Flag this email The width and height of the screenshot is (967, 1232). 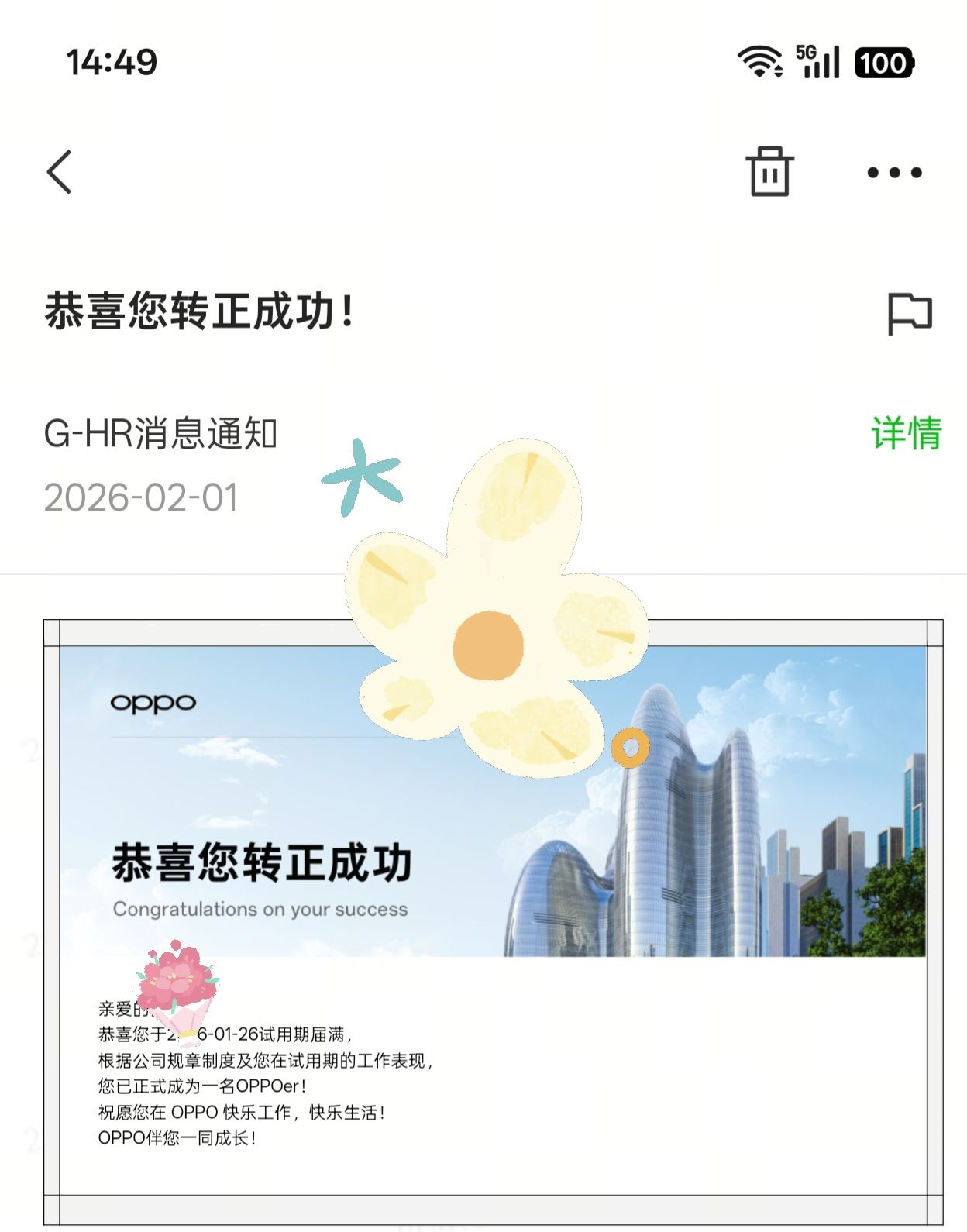coord(910,315)
